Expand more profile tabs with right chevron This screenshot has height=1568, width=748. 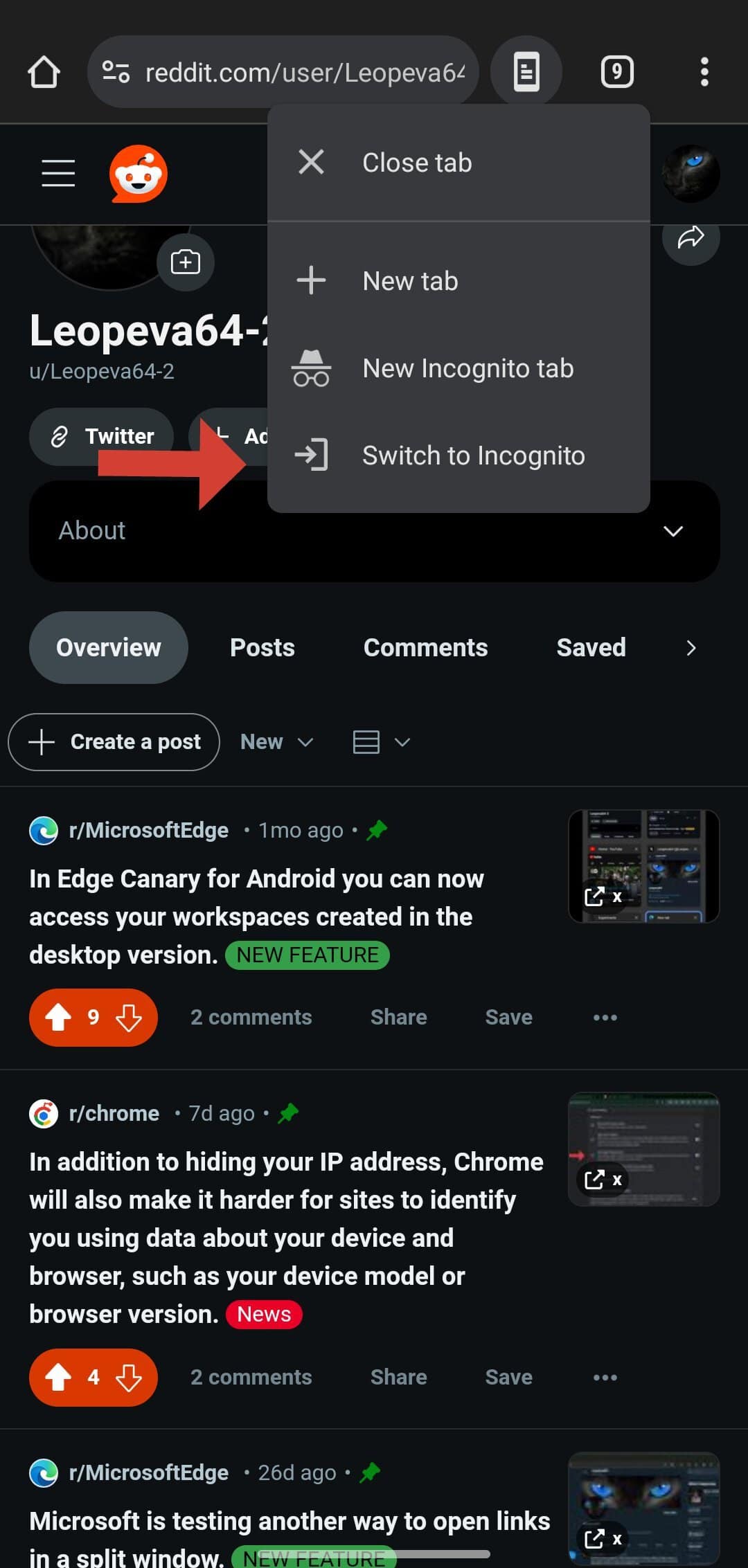pos(691,648)
